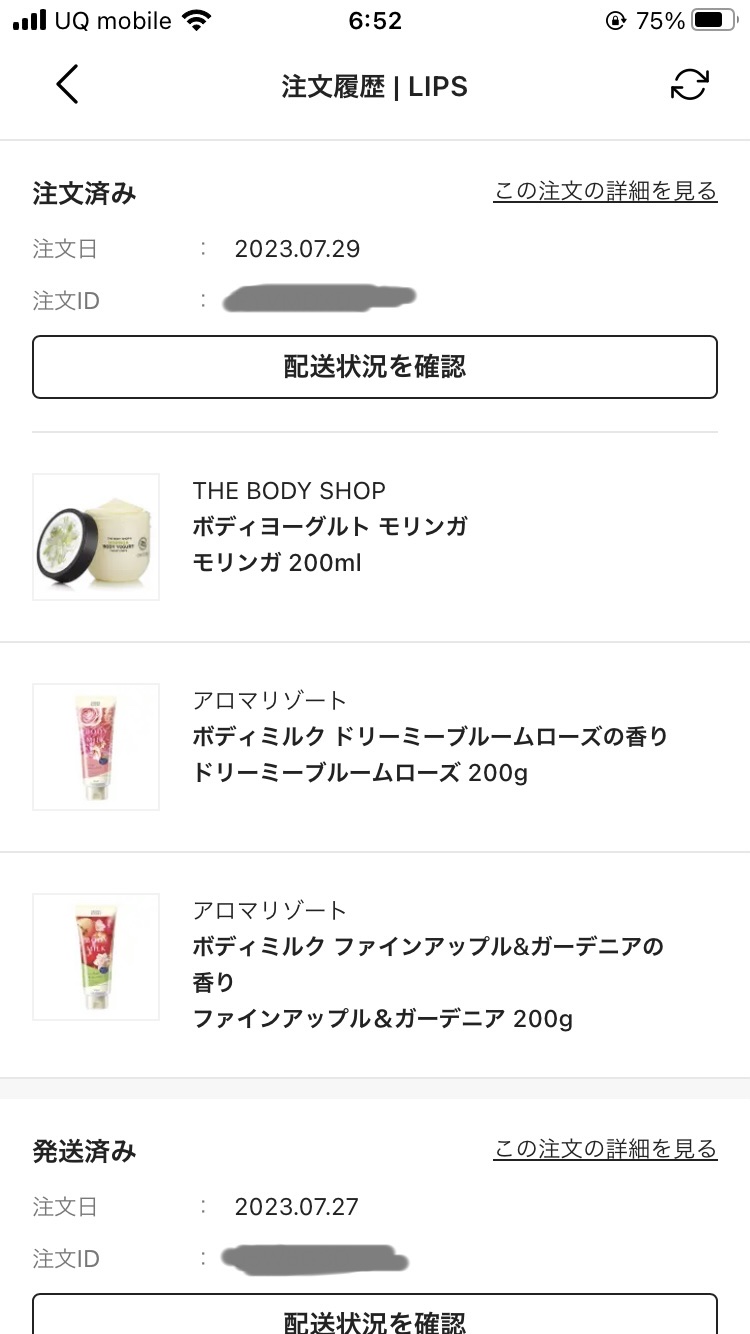Screen dimensions: 750x1334
Task: Tap the refresh icon to reload order history
Action: tap(689, 86)
